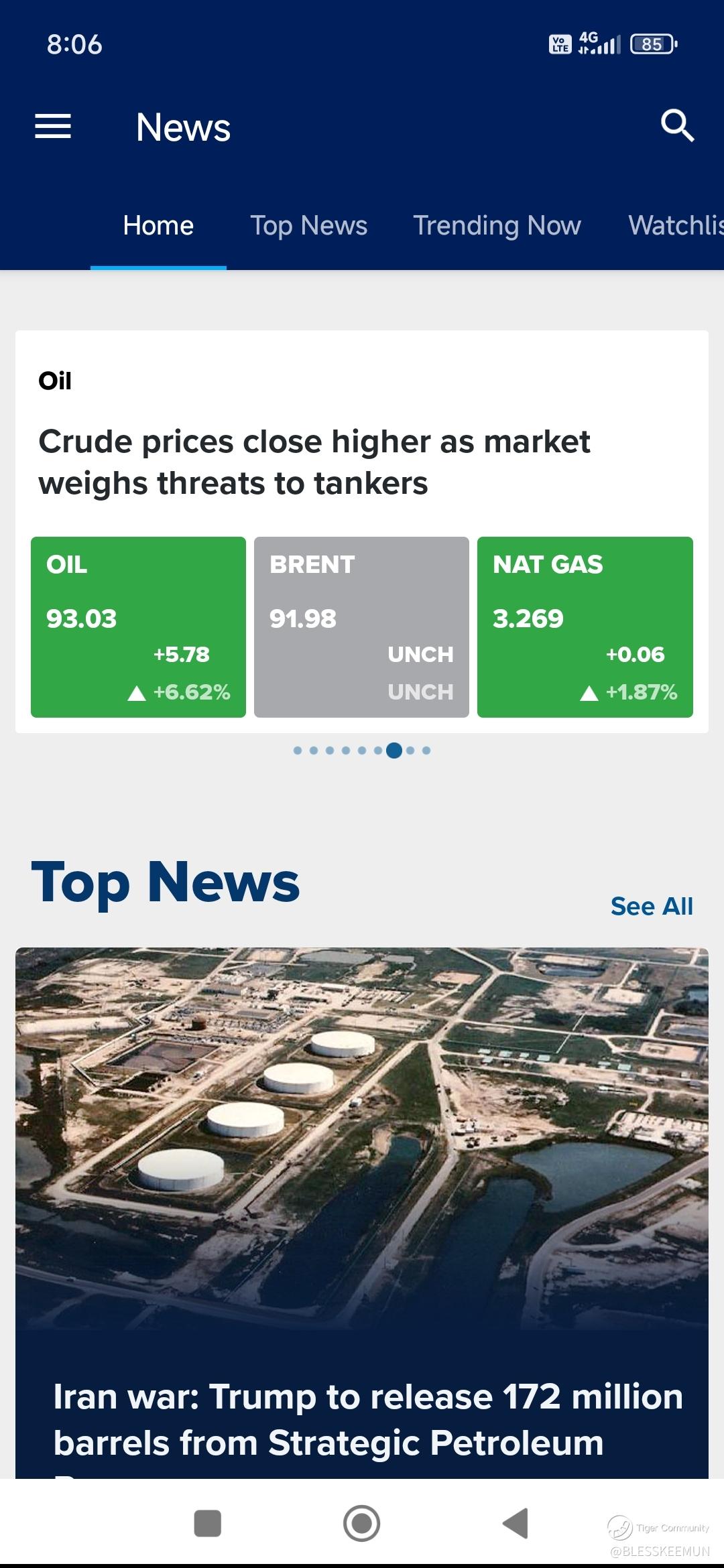The height and width of the screenshot is (1568, 724).
Task: Tap the system back button
Action: [x=516, y=1523]
